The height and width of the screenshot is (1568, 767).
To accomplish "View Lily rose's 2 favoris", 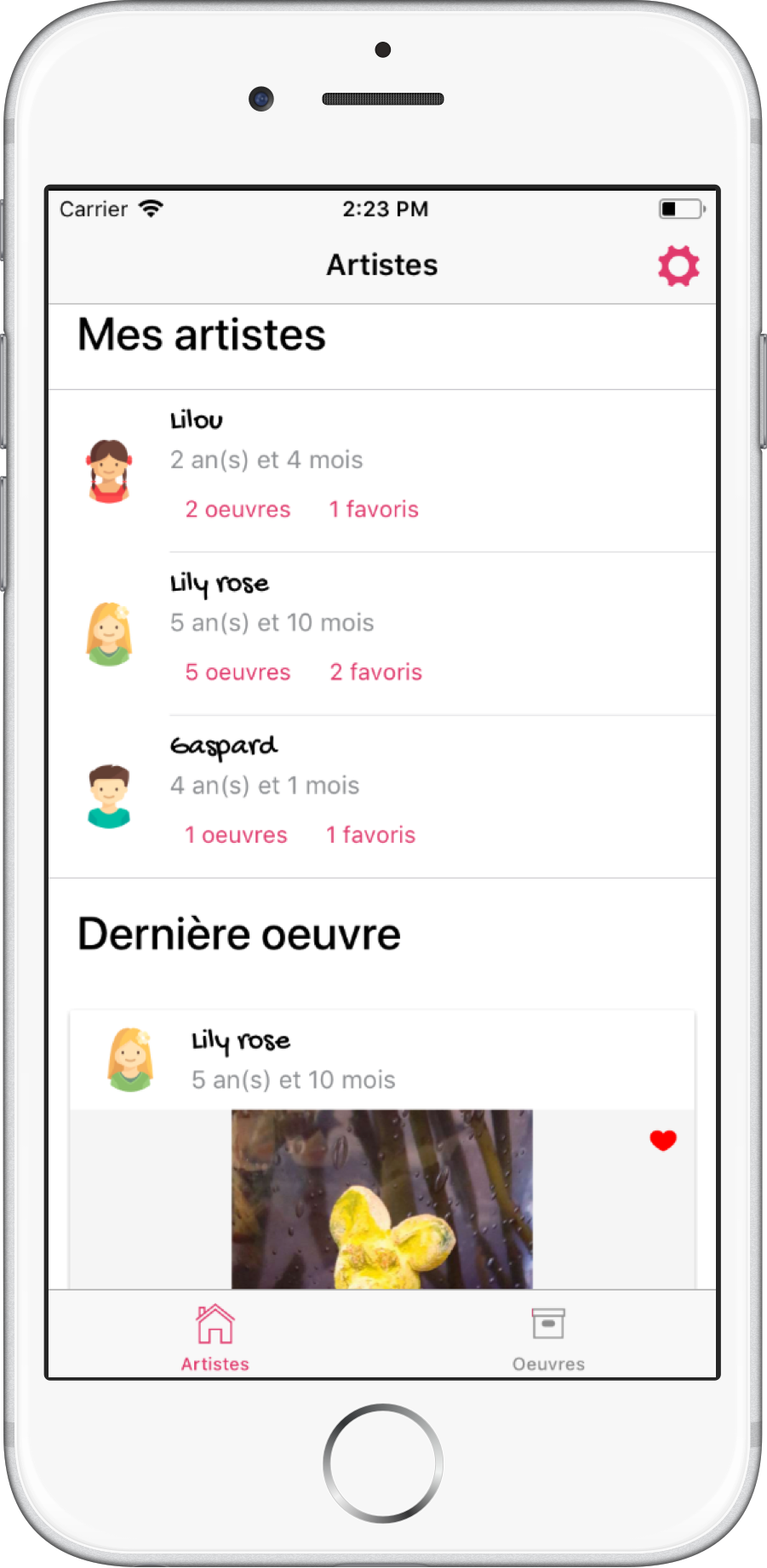I will click(375, 672).
